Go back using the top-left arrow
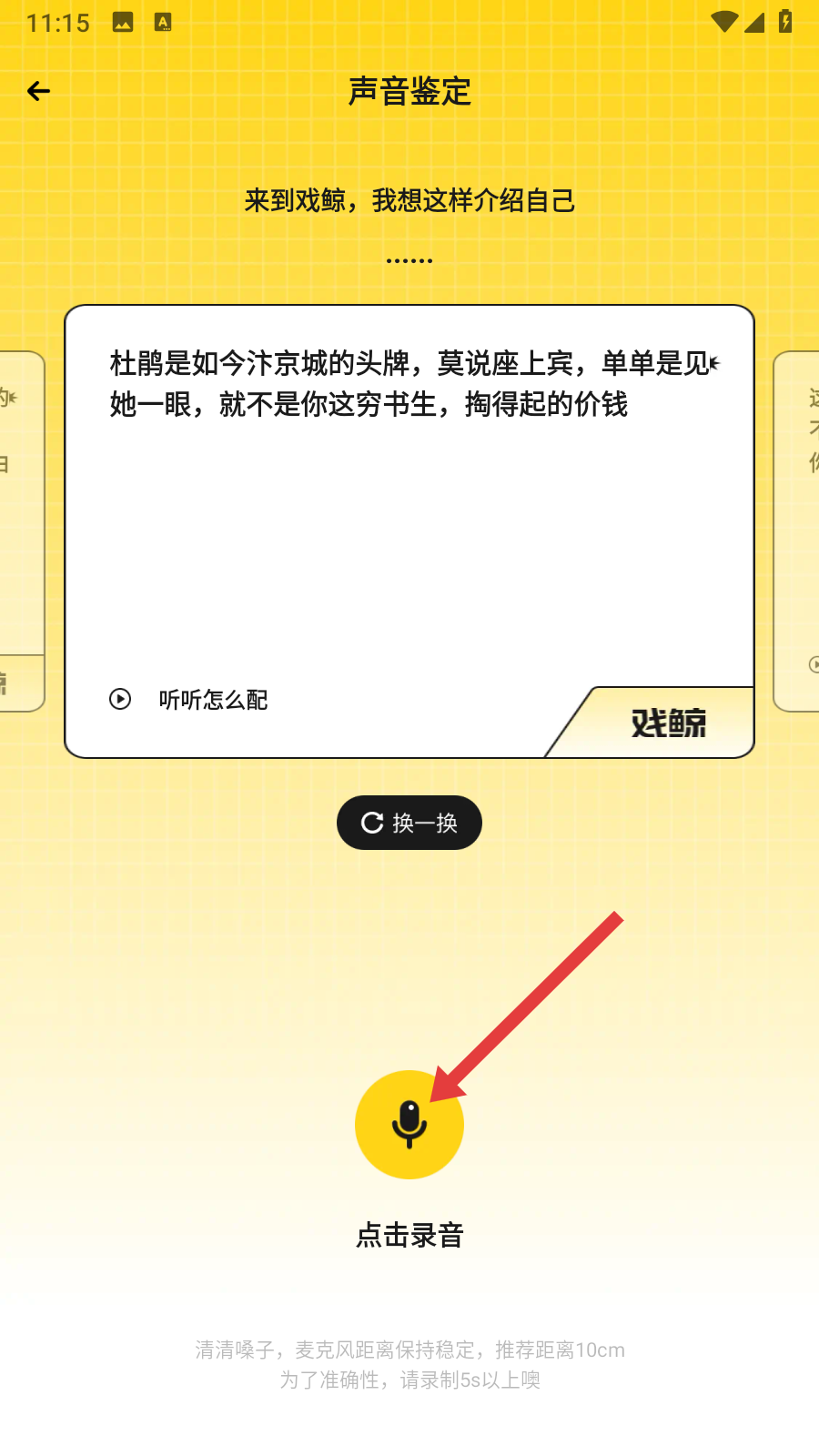The height and width of the screenshot is (1456, 819). pos(38,91)
